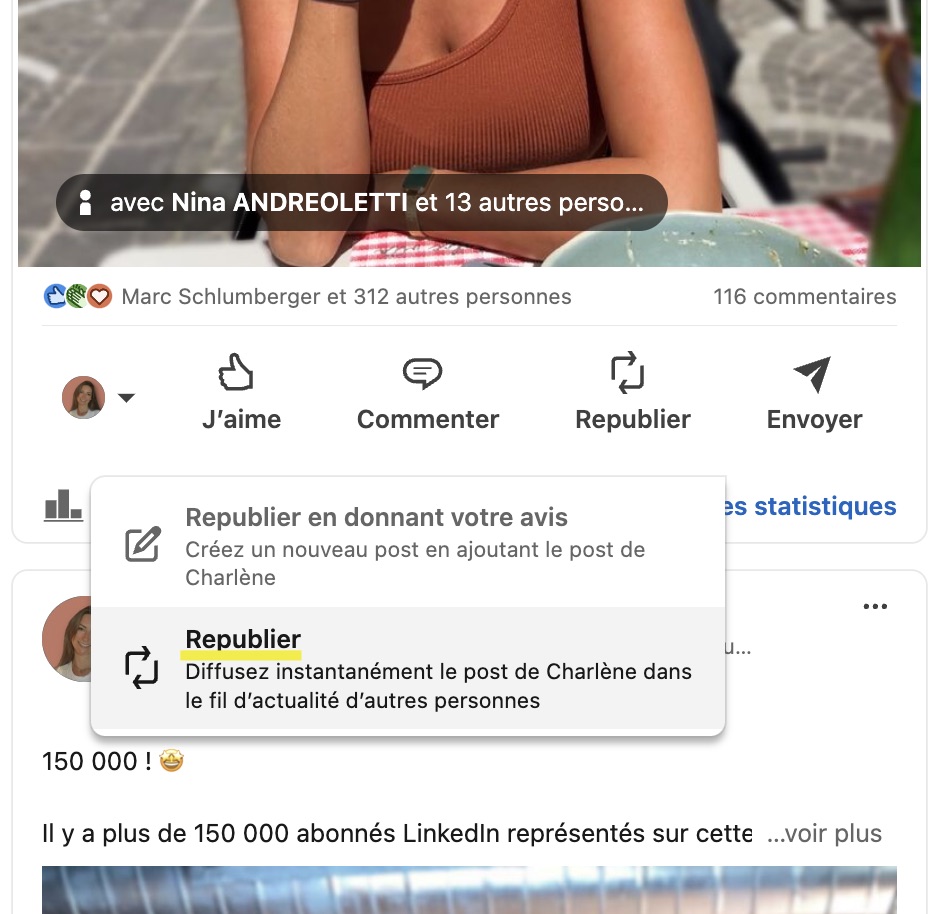Open reactions from Marc Schlumberger and others

pyautogui.click(x=308, y=296)
